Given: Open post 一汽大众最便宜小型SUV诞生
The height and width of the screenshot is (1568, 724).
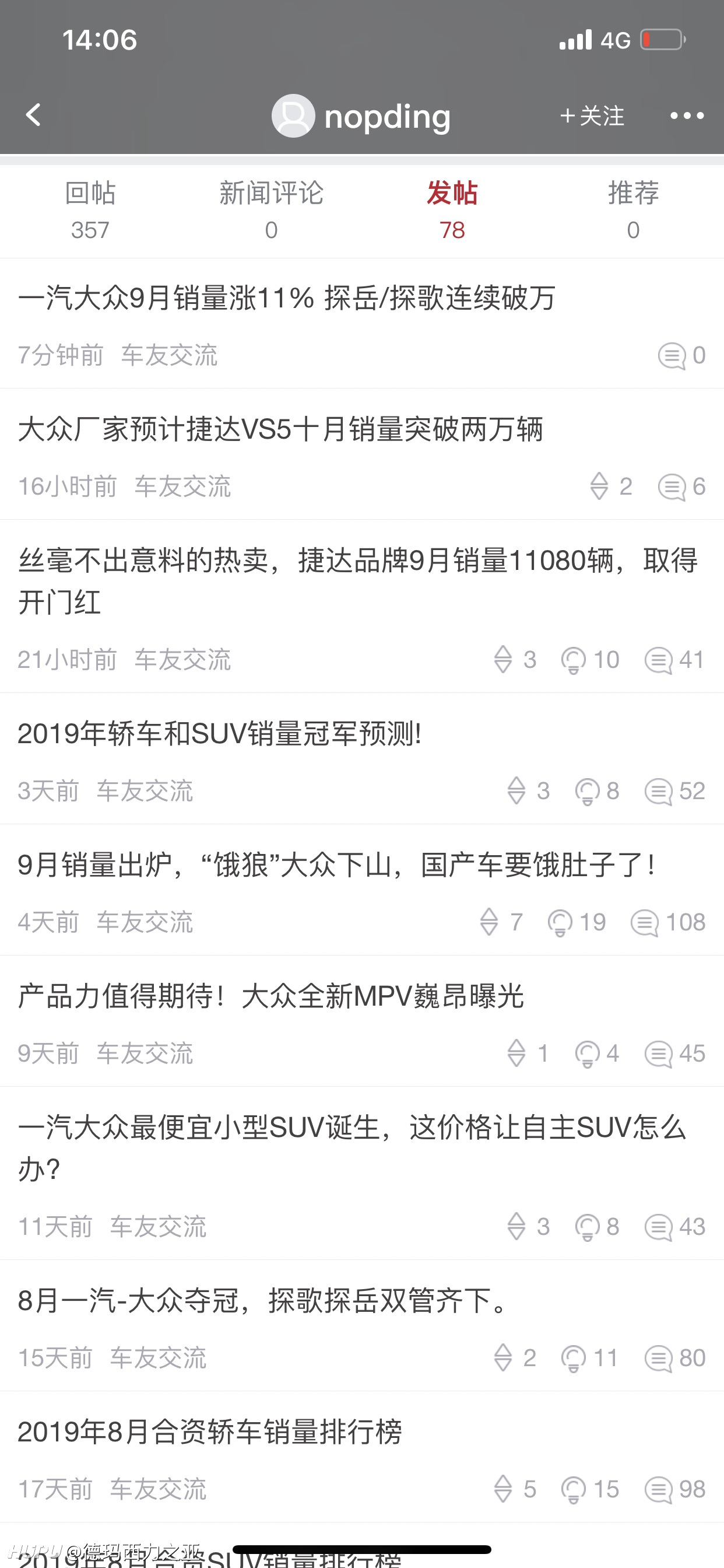Looking at the screenshot, I should click(x=362, y=1174).
